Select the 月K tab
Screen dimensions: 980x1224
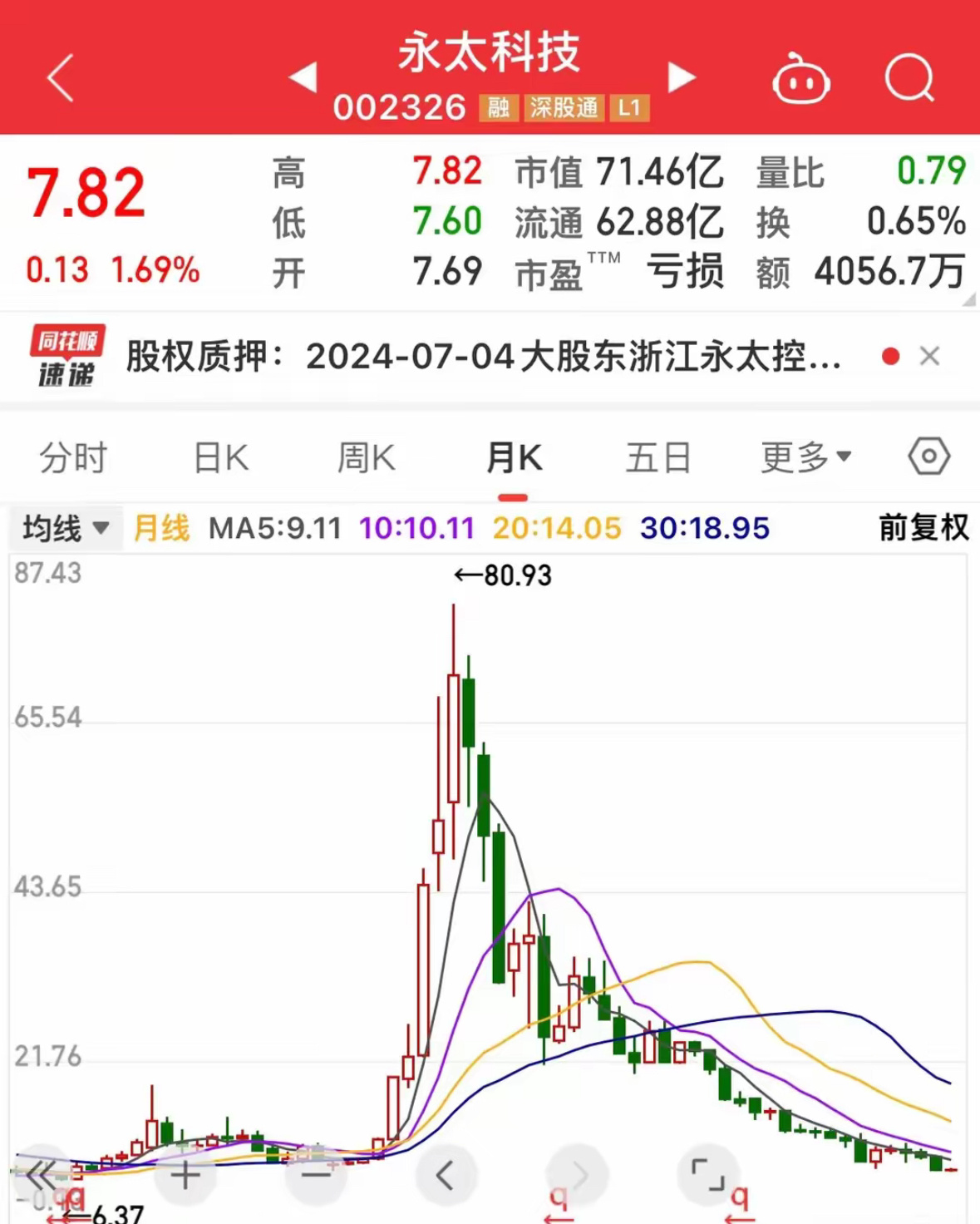pyautogui.click(x=514, y=457)
